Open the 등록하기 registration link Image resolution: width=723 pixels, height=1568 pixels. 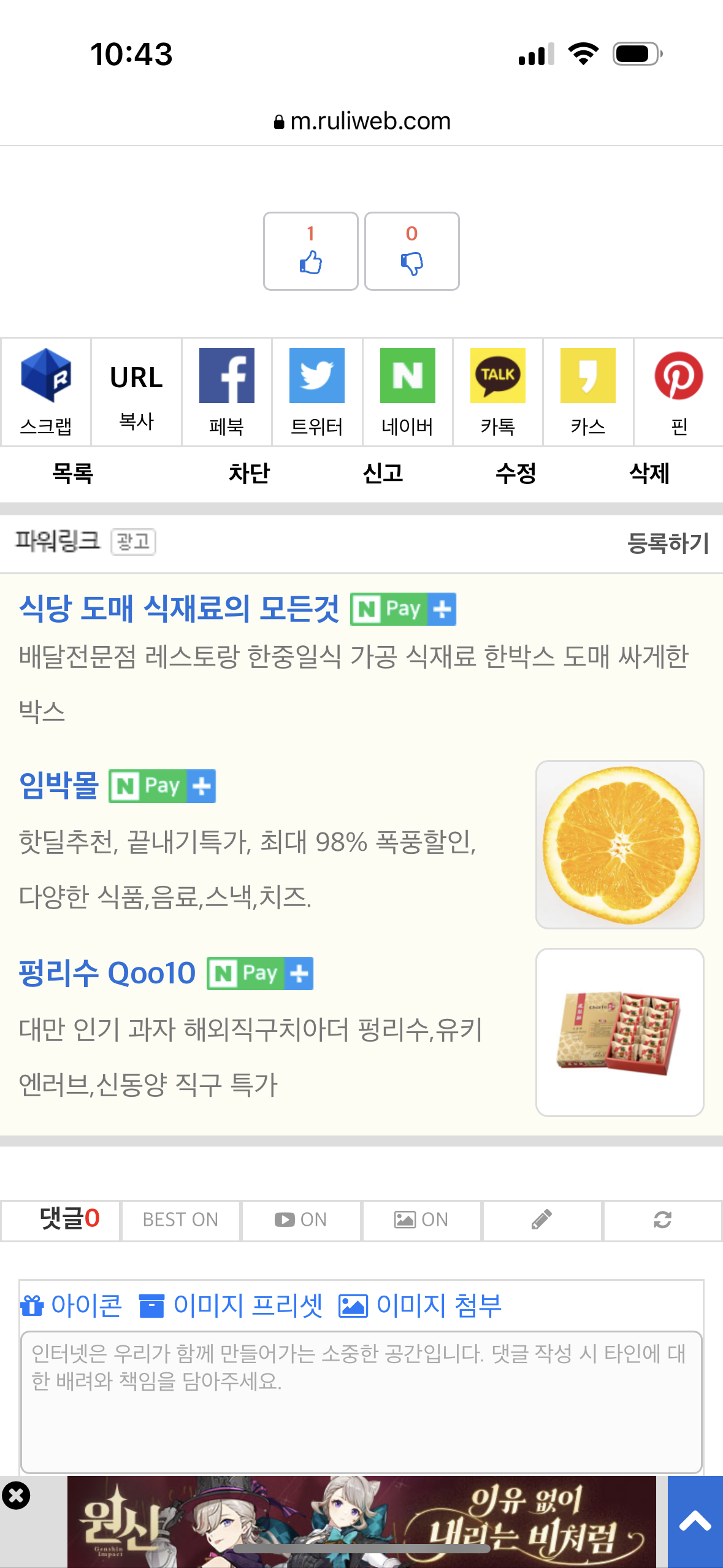pos(667,542)
